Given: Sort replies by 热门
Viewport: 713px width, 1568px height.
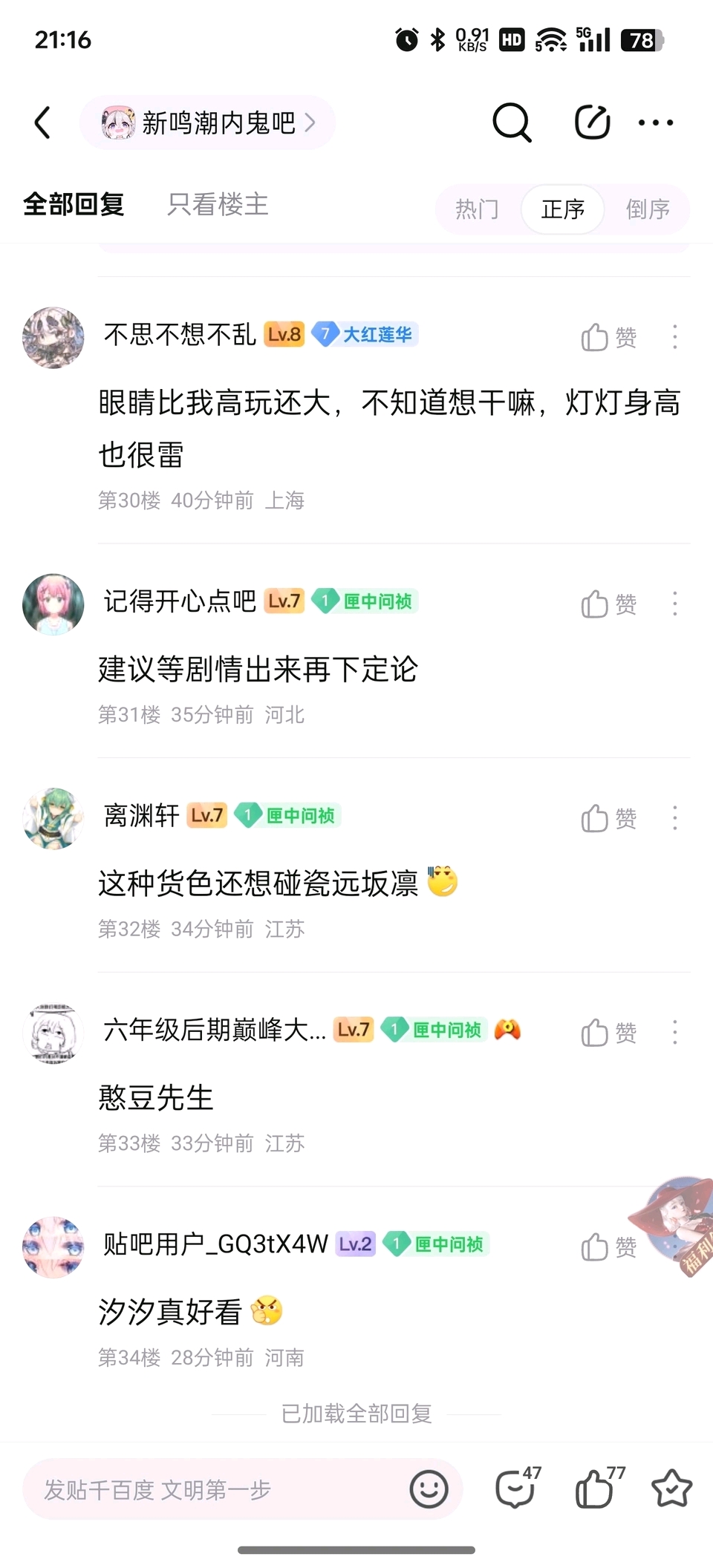Looking at the screenshot, I should tap(477, 209).
